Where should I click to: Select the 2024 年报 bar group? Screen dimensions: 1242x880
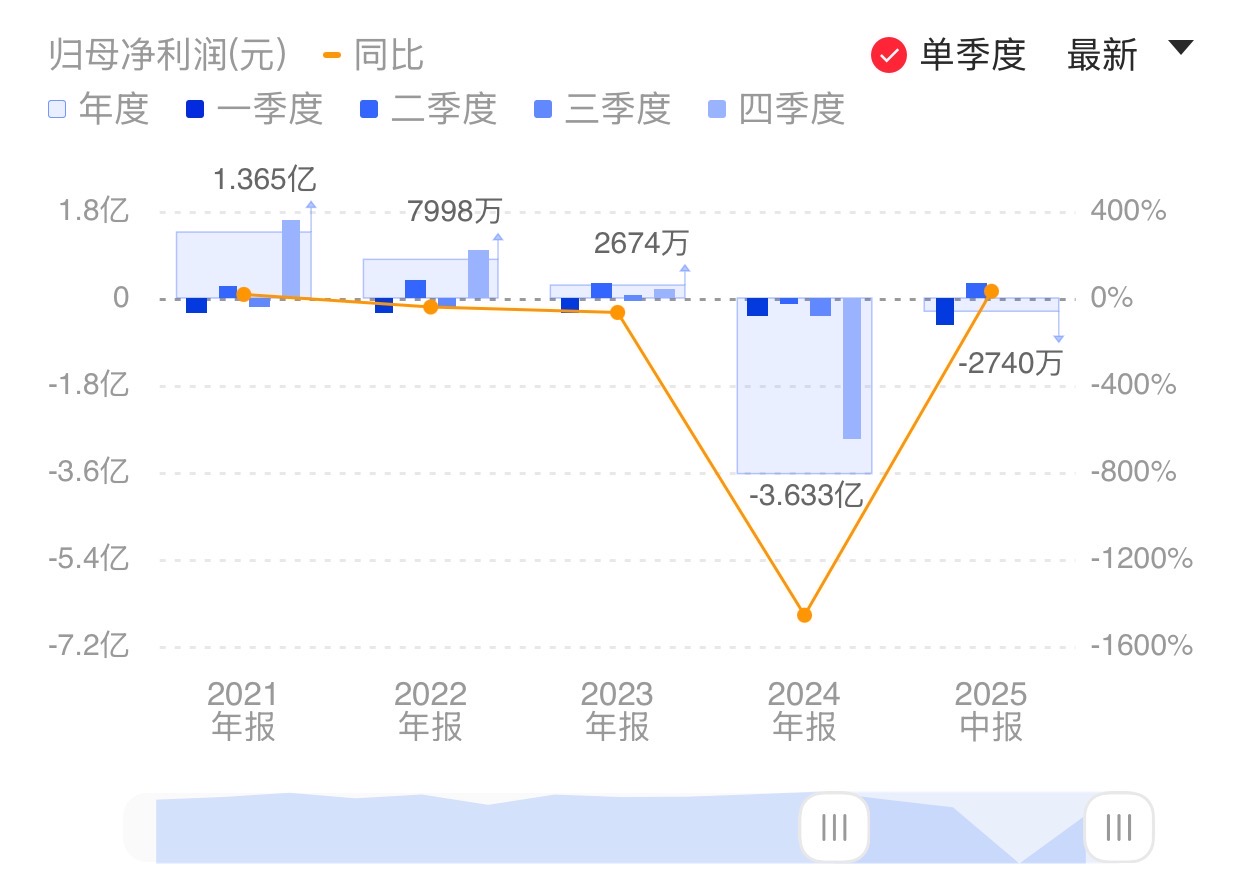(804, 385)
